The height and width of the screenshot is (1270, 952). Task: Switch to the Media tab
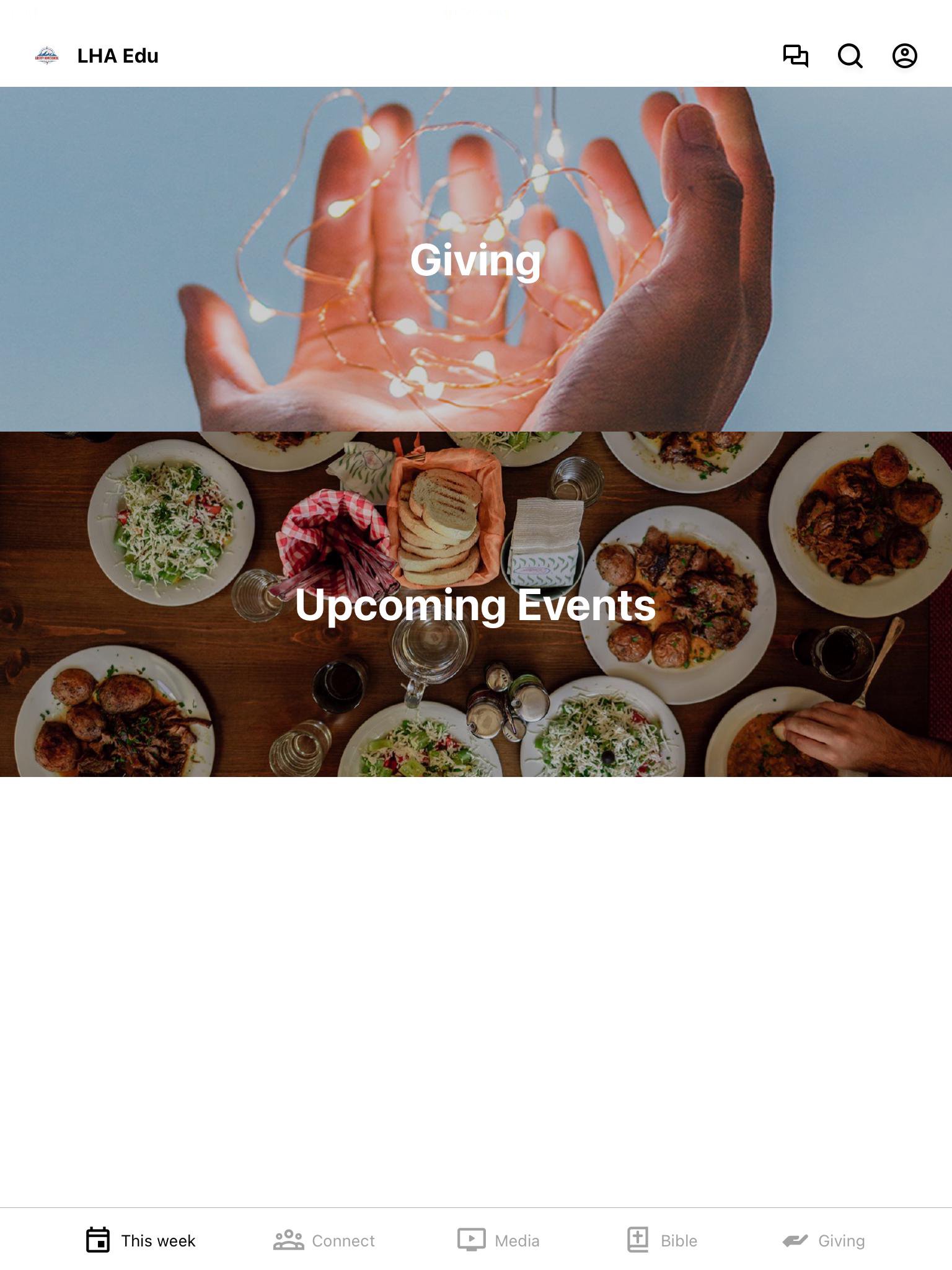[499, 1240]
